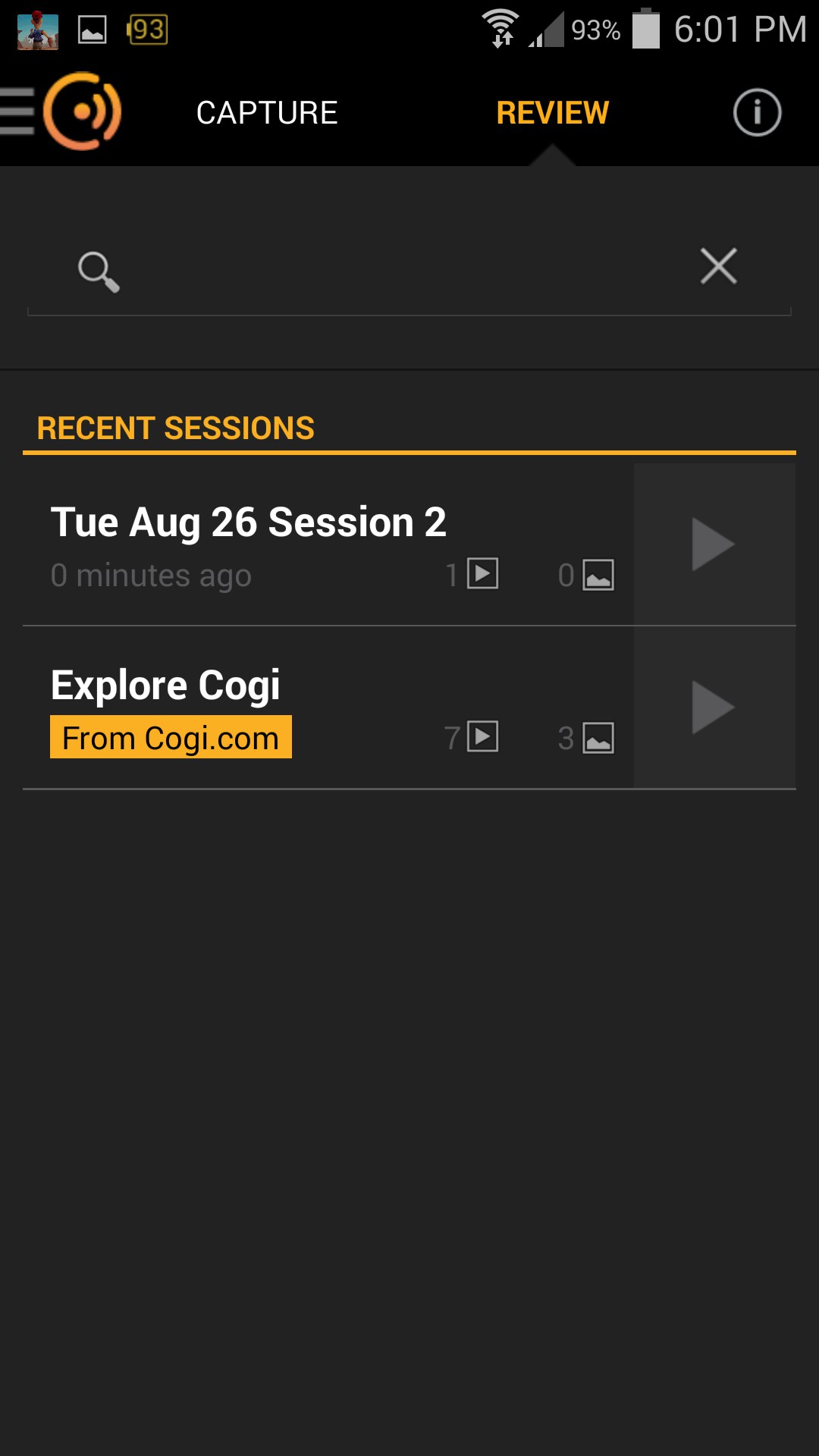Tap the search field
The image size is (819, 1456).
pyautogui.click(x=402, y=269)
